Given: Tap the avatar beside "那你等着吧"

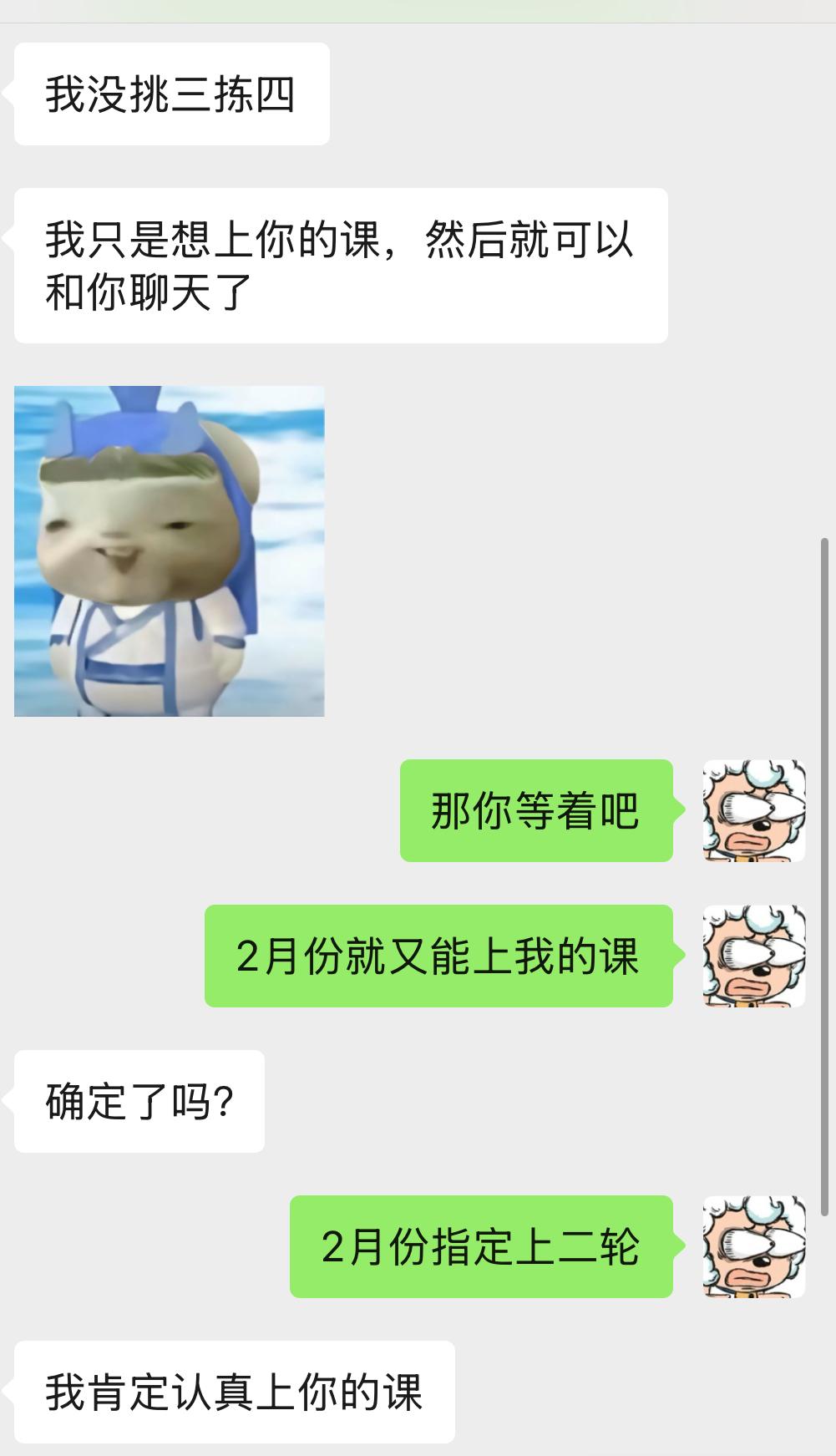Looking at the screenshot, I should [753, 810].
